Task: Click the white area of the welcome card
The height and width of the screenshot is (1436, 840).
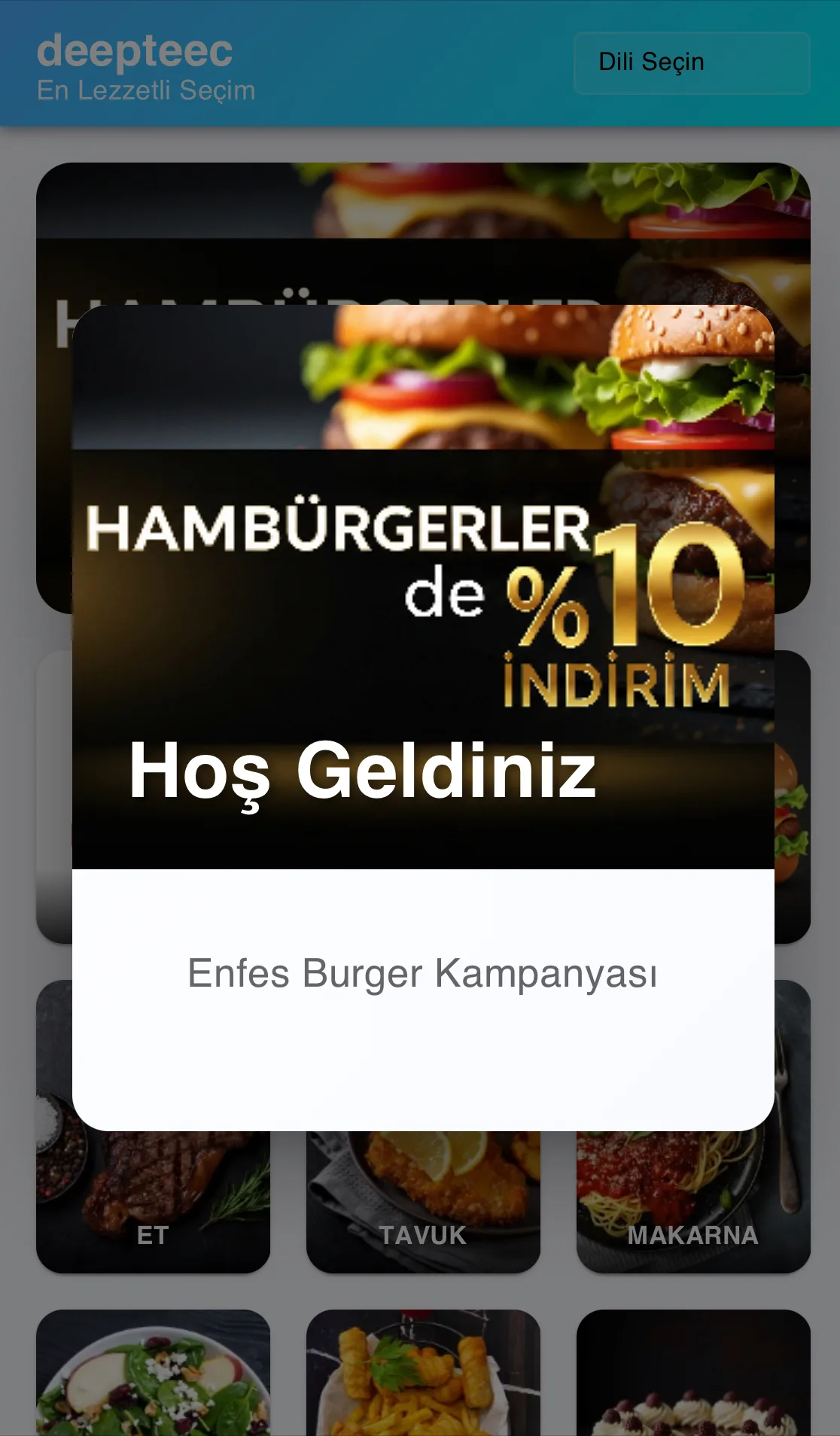Action: coord(423,1069)
